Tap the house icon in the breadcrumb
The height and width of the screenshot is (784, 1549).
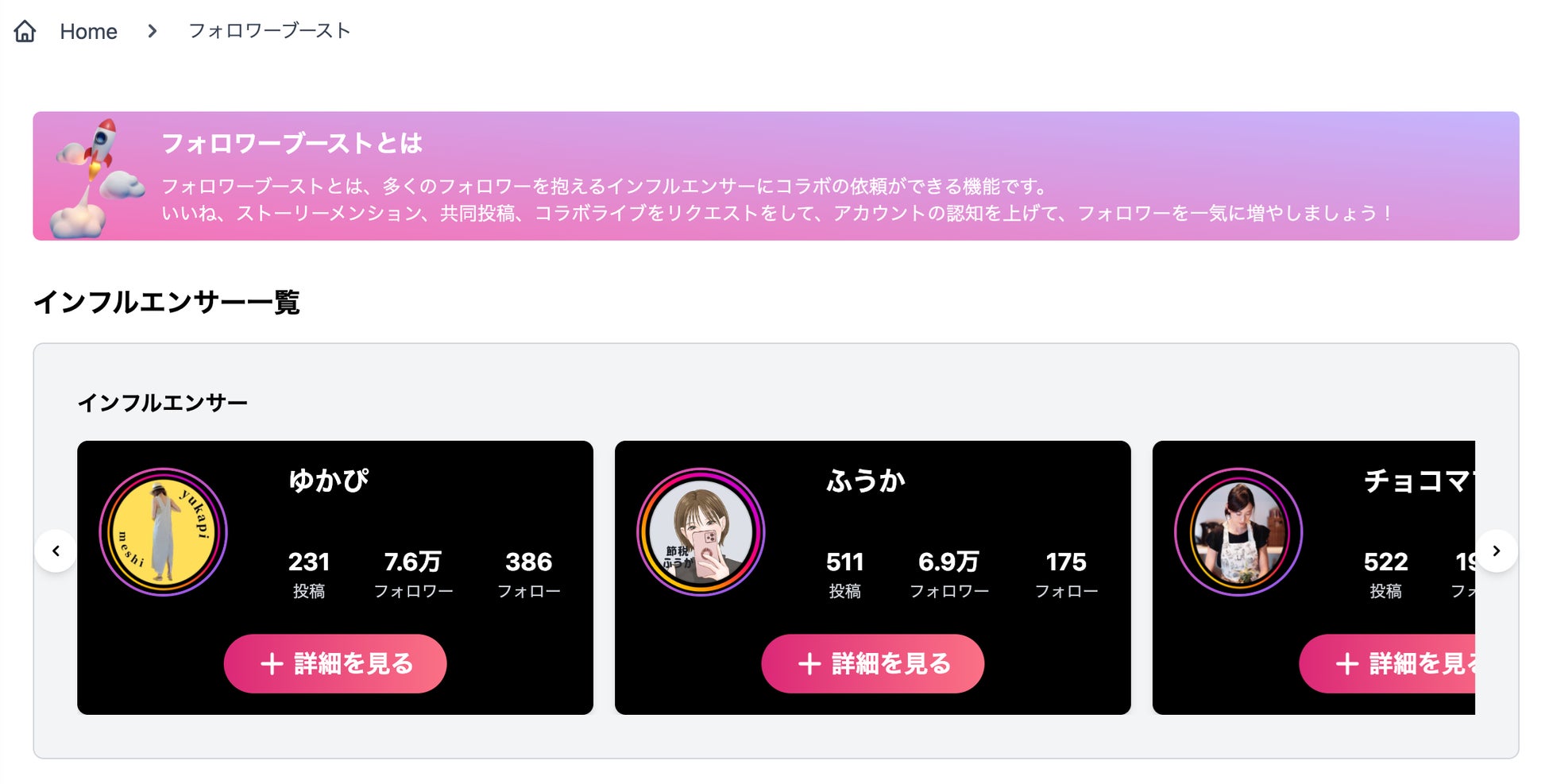[x=25, y=31]
